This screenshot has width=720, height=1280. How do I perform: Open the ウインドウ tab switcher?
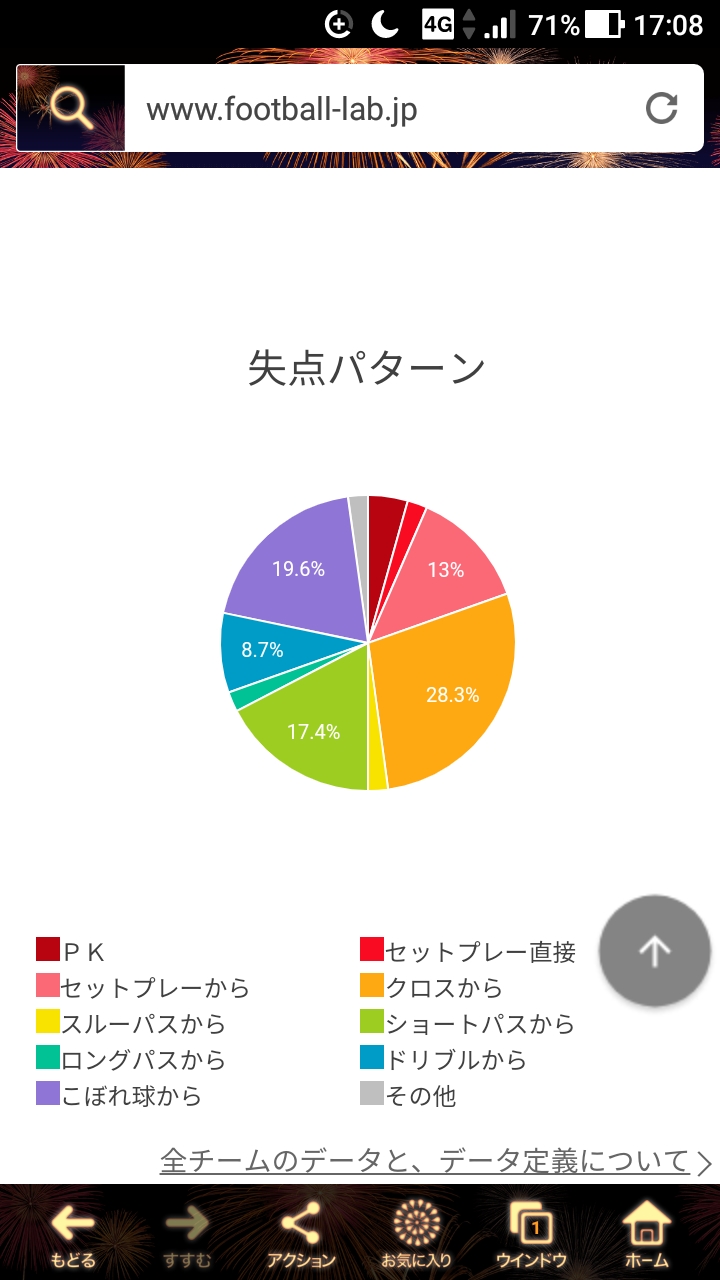pos(531,1234)
